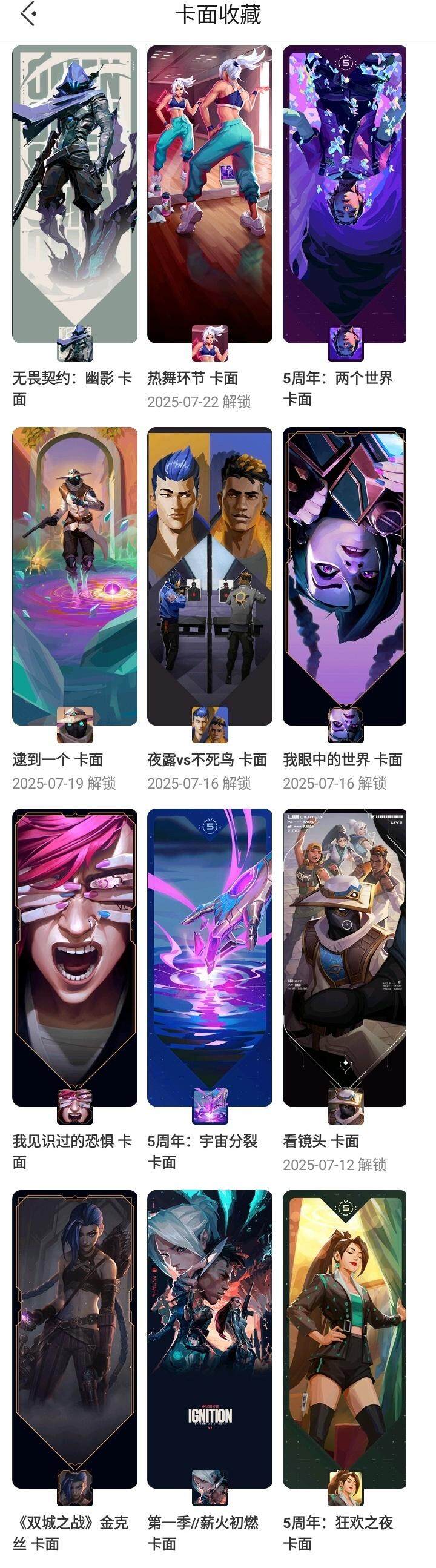Select the 《双城之战》金克丝 卡面 card

(75, 1339)
